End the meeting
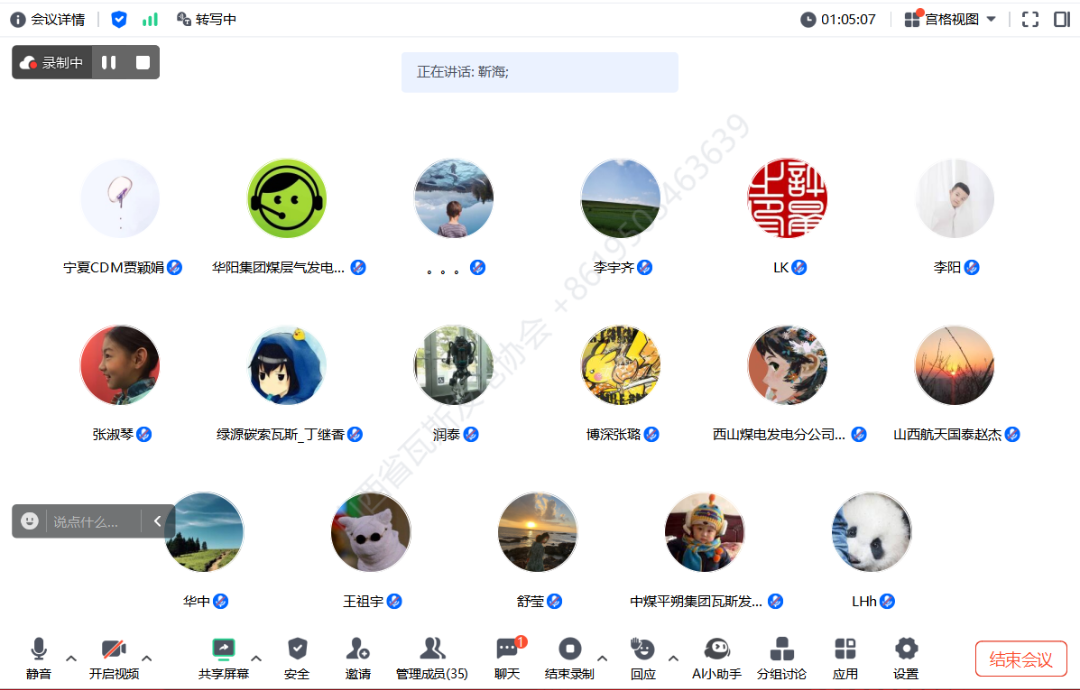This screenshot has width=1080, height=690. (1021, 659)
